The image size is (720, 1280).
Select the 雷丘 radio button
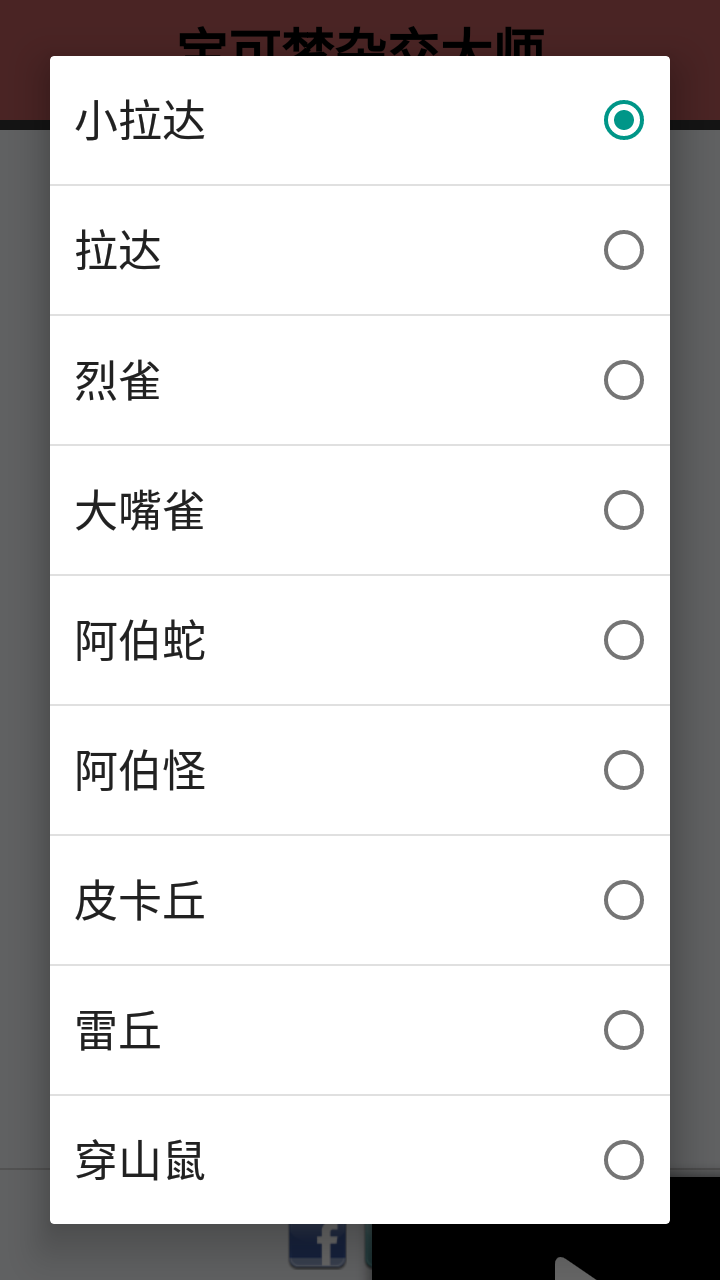click(x=624, y=1030)
